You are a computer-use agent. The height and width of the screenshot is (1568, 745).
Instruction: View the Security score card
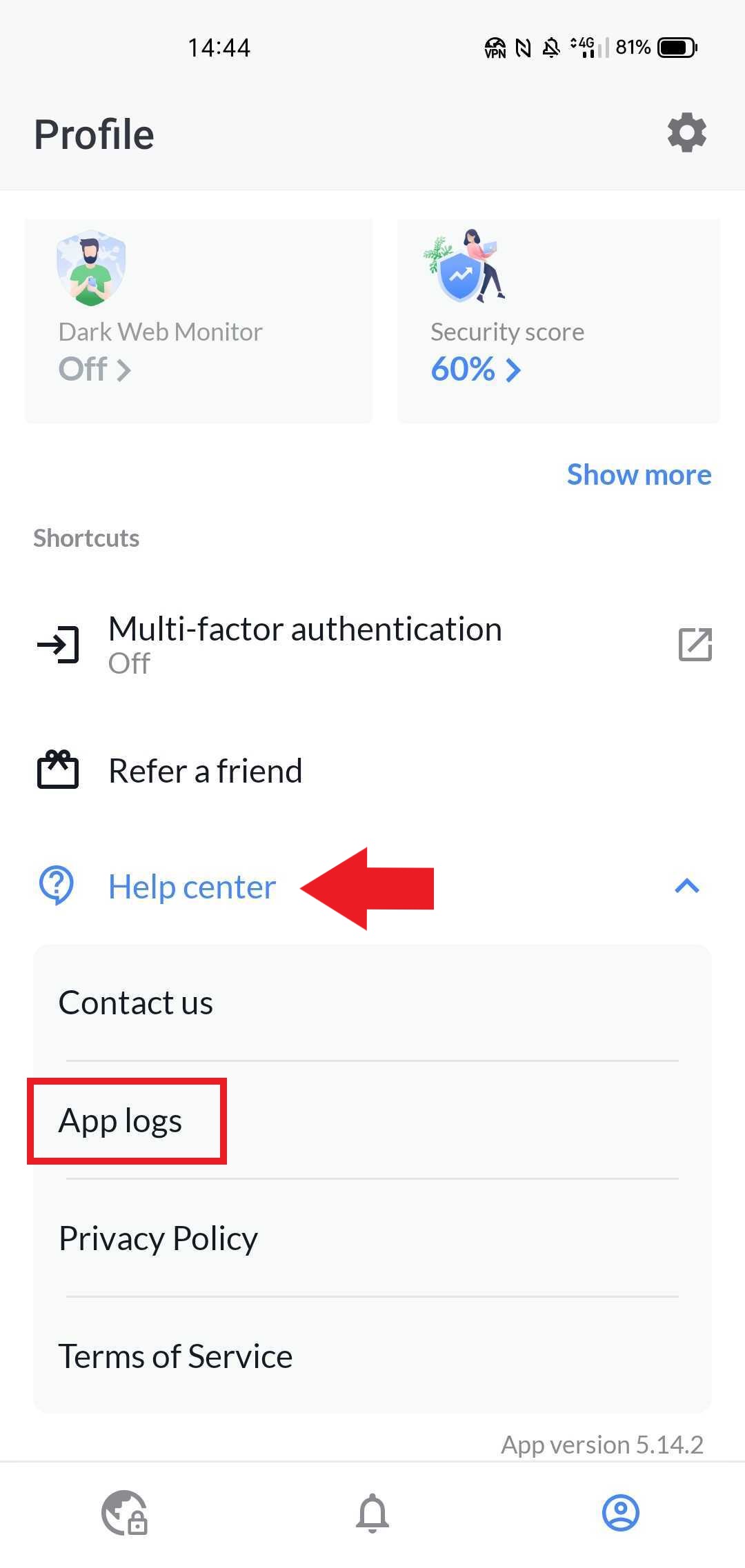pos(558,321)
